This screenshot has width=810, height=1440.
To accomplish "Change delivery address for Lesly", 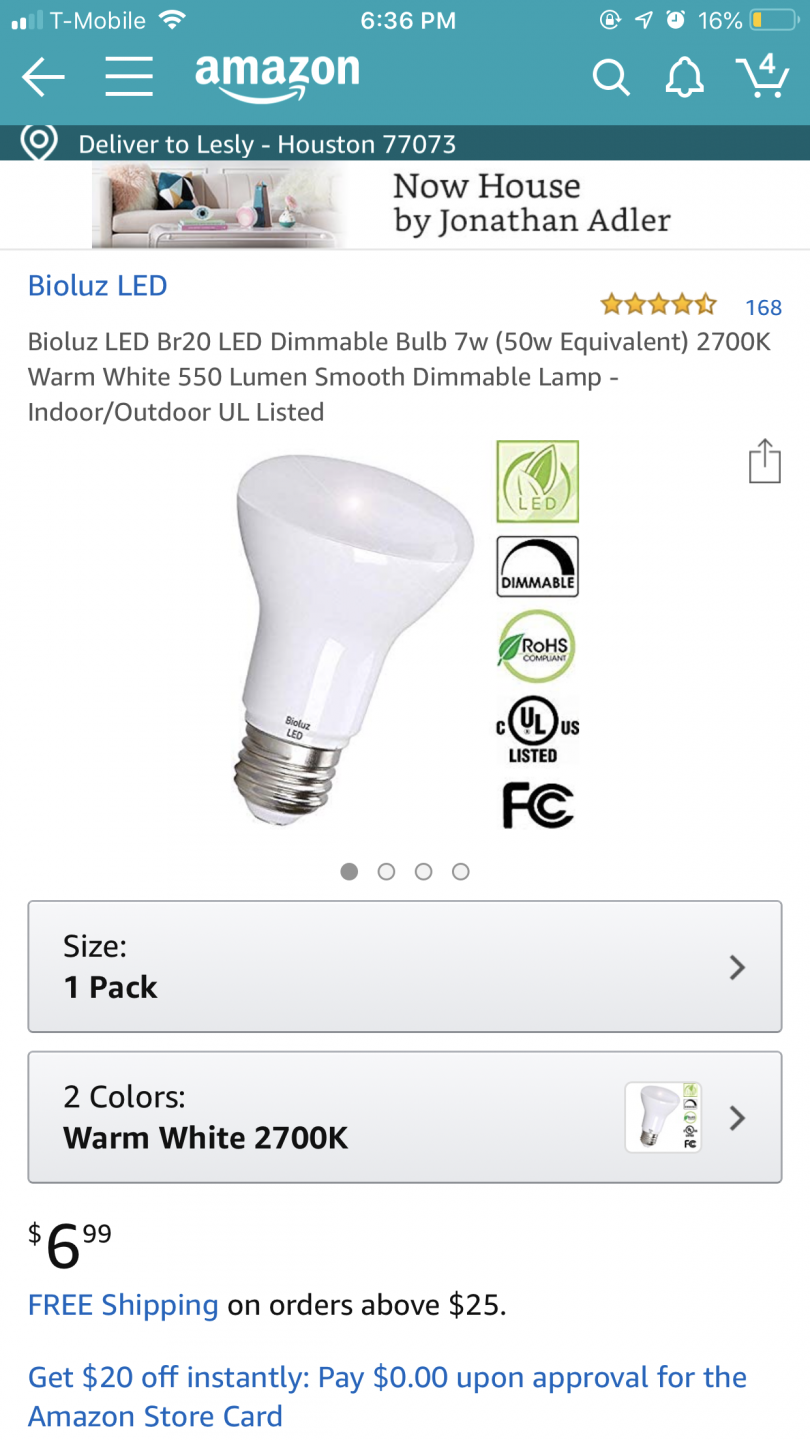I will (266, 144).
